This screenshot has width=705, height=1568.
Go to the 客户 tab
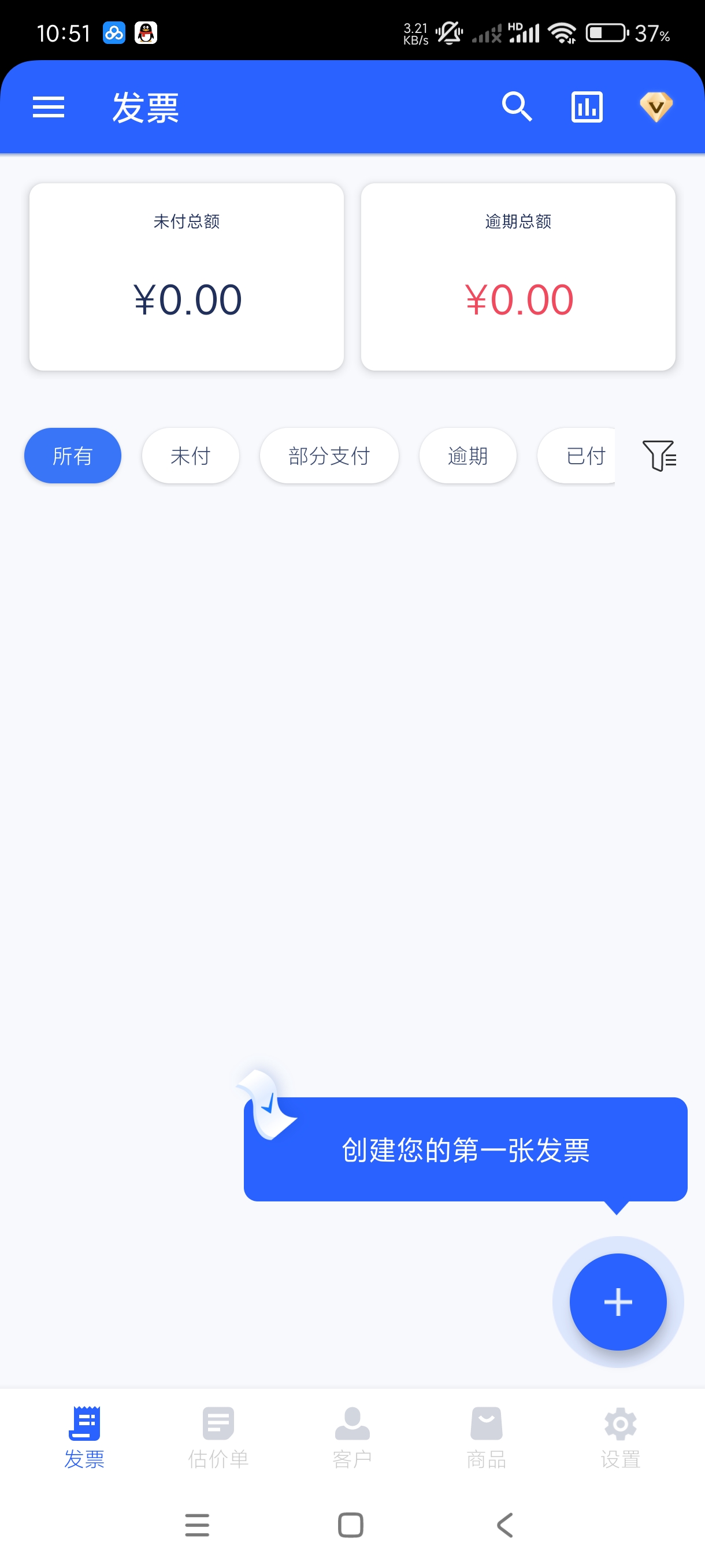pyautogui.click(x=352, y=1437)
